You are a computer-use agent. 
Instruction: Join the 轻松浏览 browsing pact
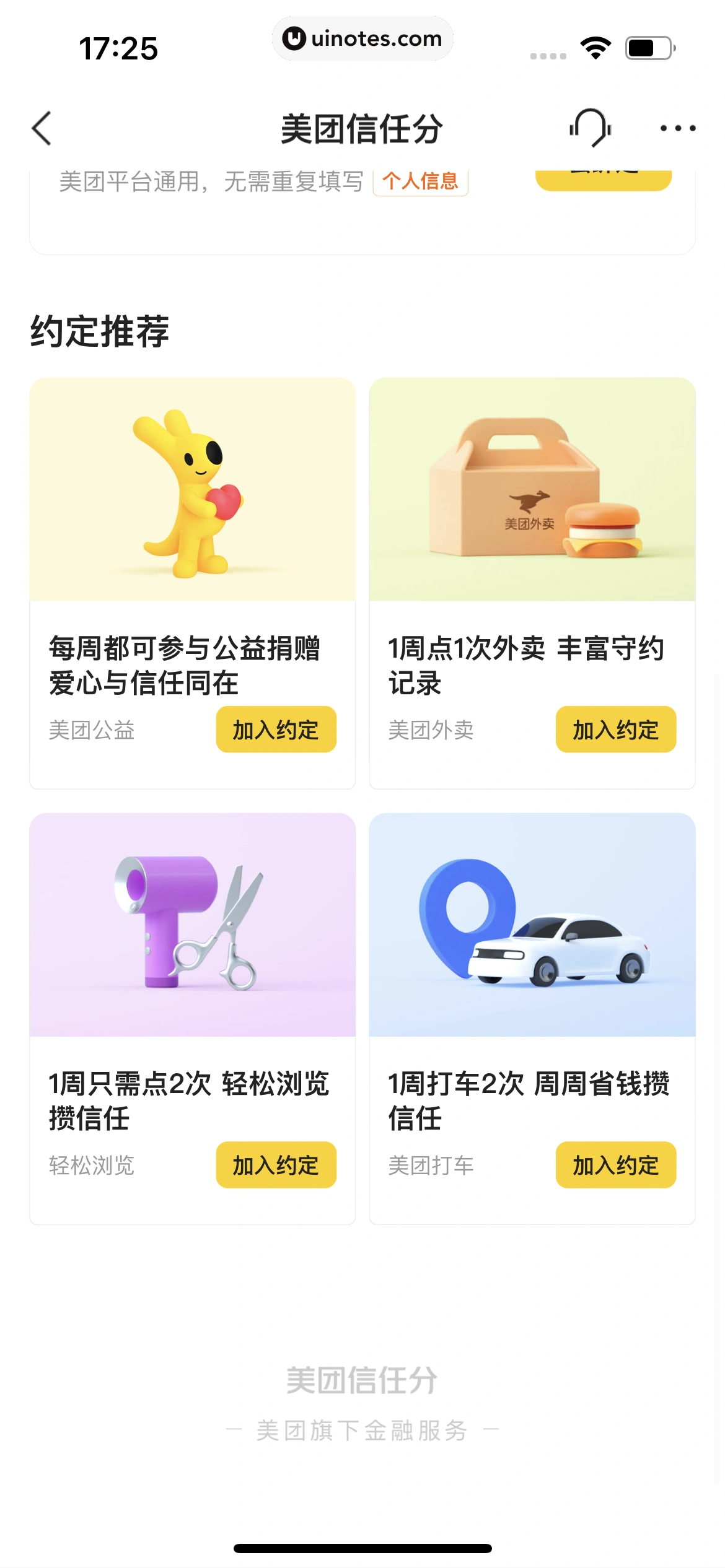pyautogui.click(x=275, y=1165)
